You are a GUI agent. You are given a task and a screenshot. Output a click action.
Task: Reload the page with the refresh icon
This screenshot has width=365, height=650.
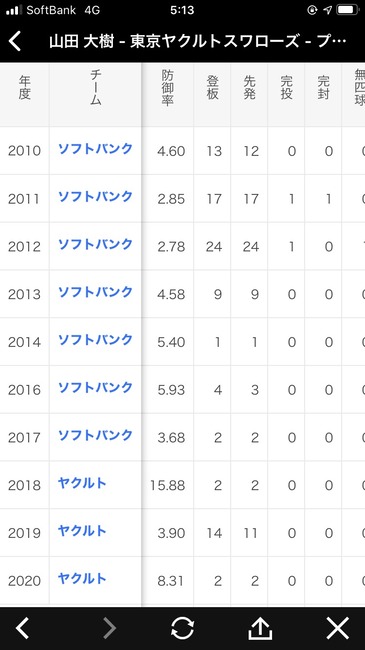[182, 628]
